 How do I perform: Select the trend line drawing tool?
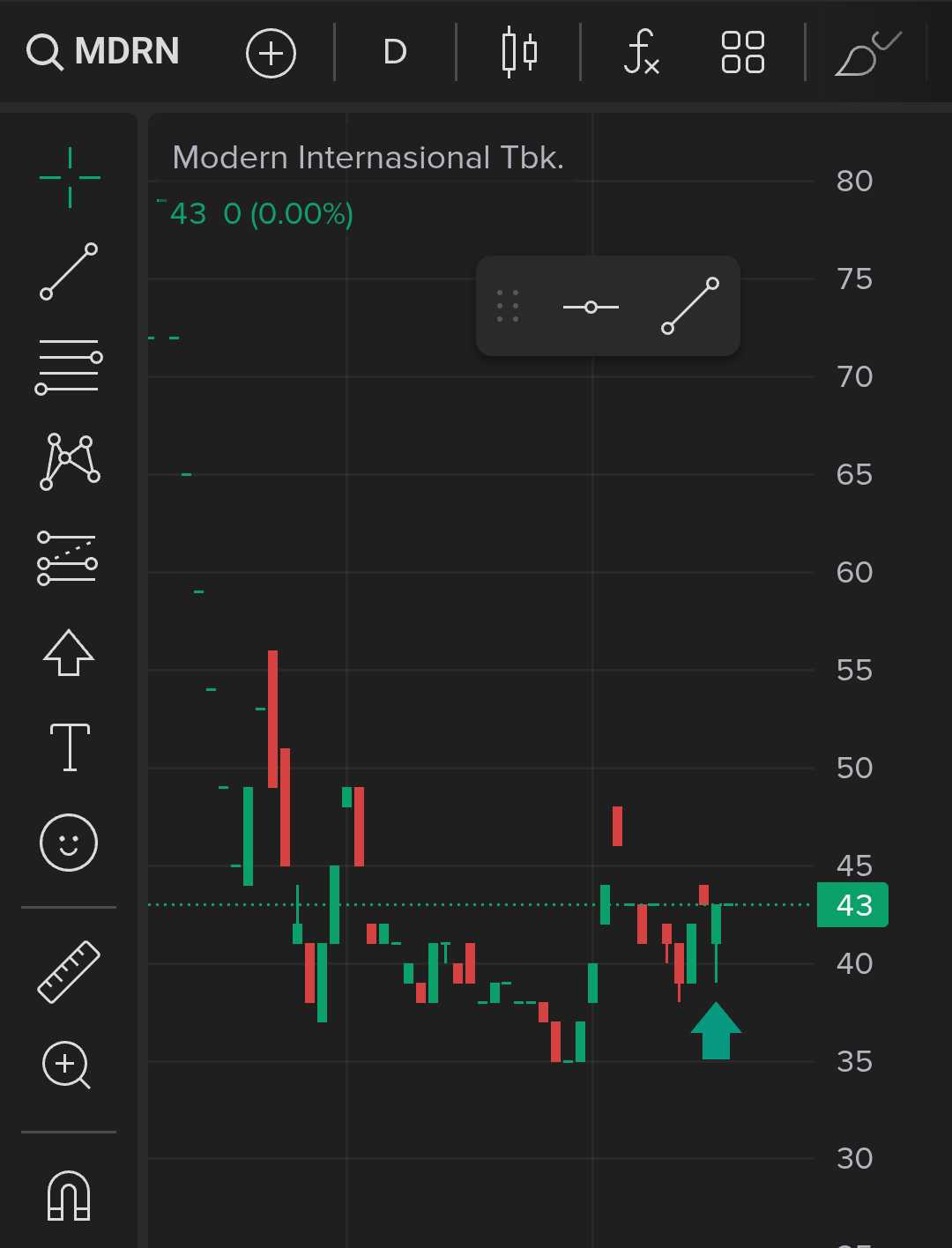pyautogui.click(x=69, y=271)
